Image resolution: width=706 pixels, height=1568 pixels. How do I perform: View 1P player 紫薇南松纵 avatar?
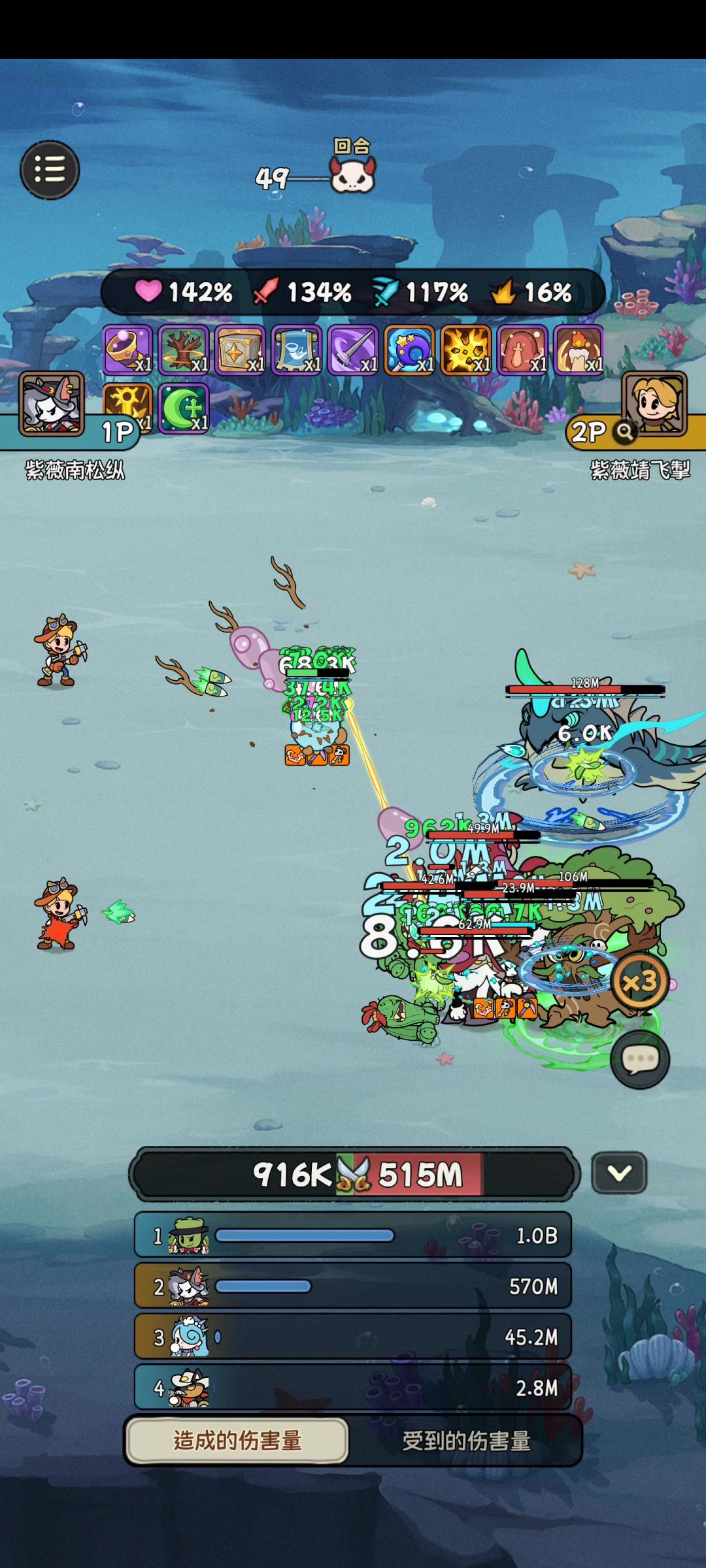coord(52,404)
